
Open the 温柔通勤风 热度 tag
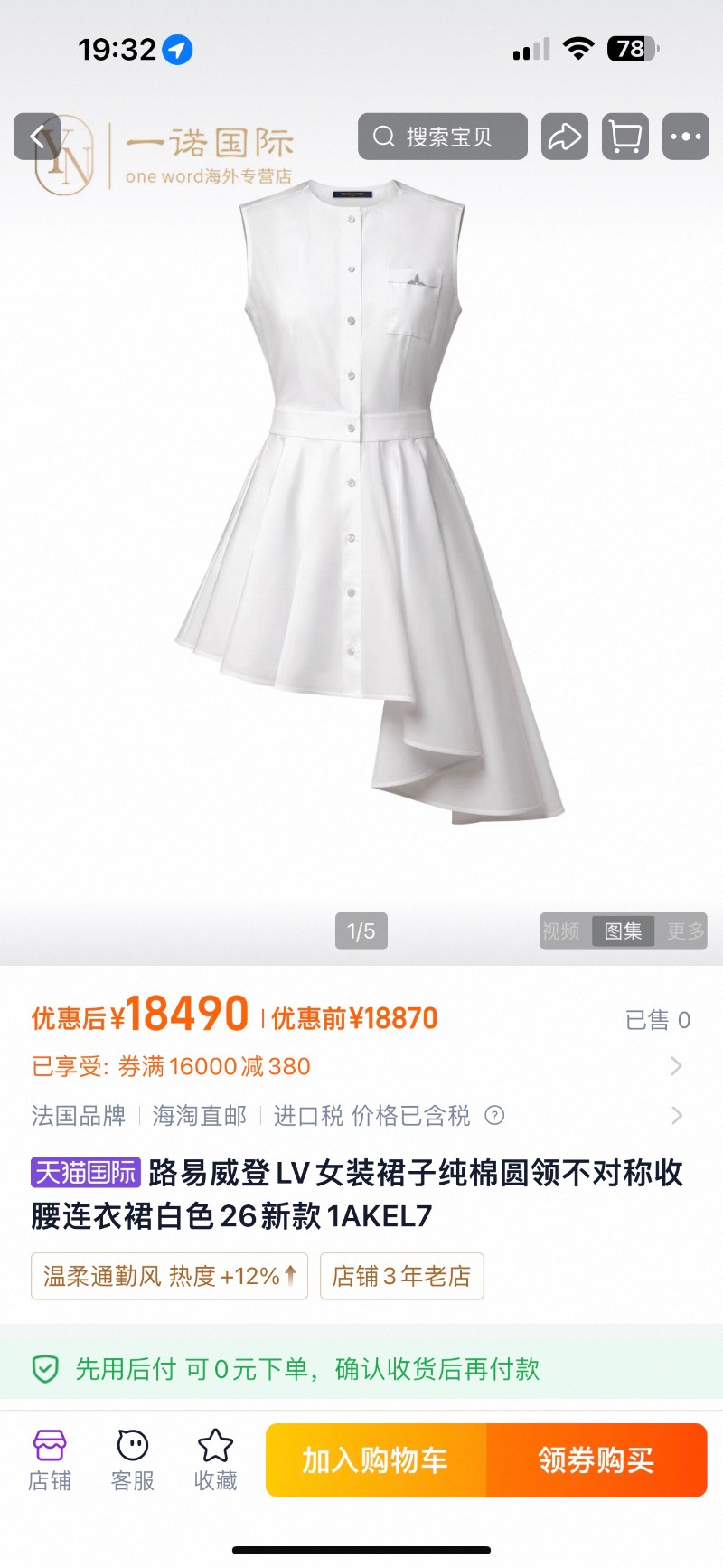click(169, 1276)
